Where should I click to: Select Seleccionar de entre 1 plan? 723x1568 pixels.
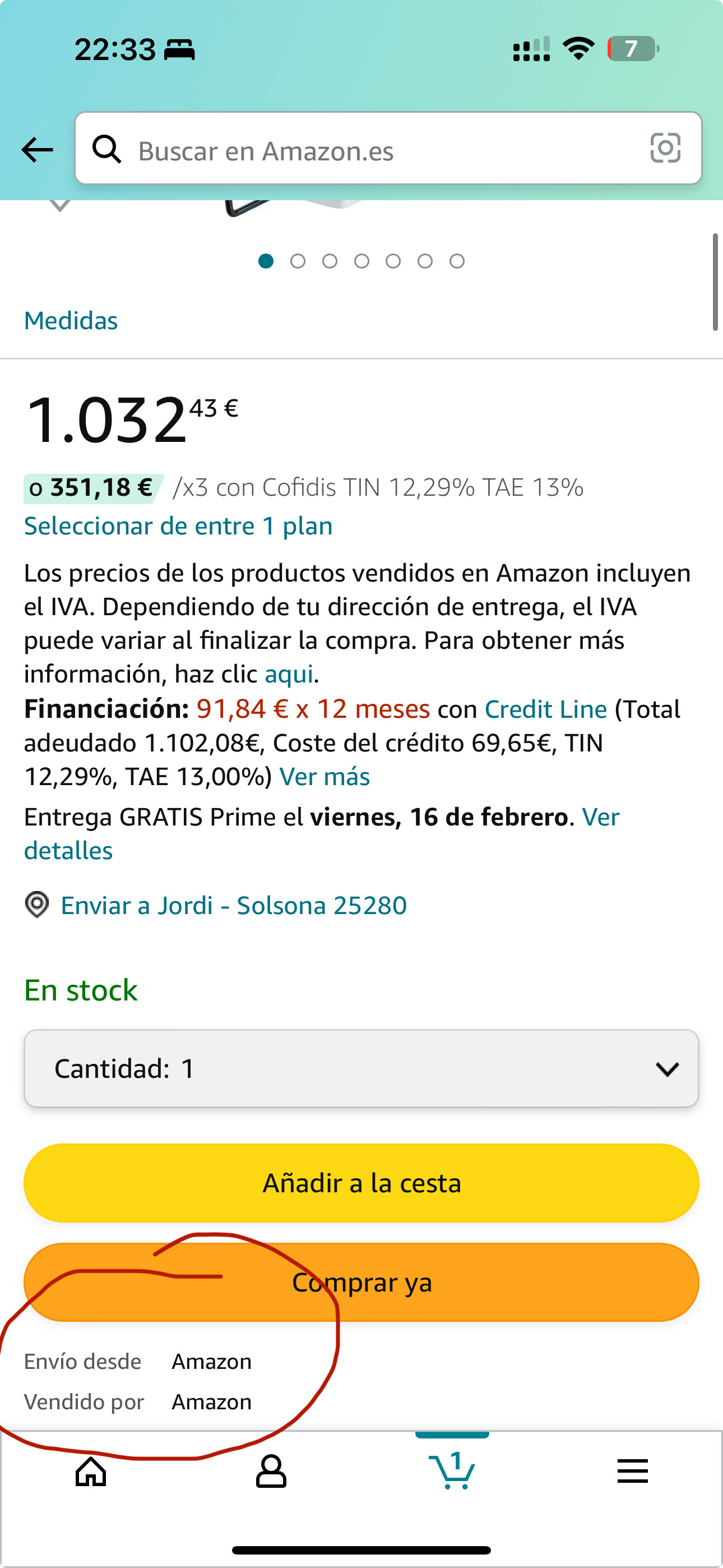(x=178, y=526)
